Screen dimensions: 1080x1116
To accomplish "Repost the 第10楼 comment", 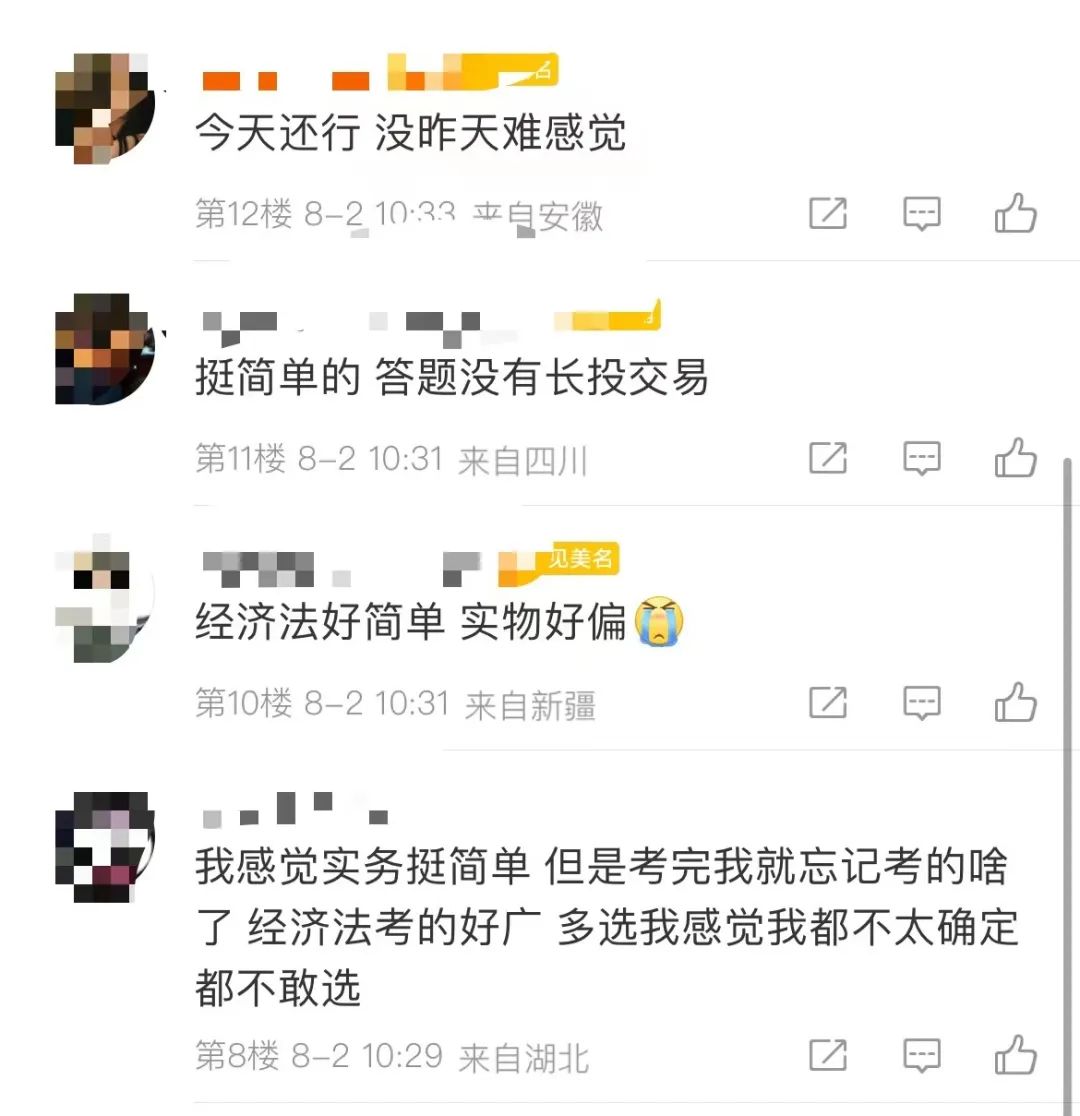I will [828, 703].
